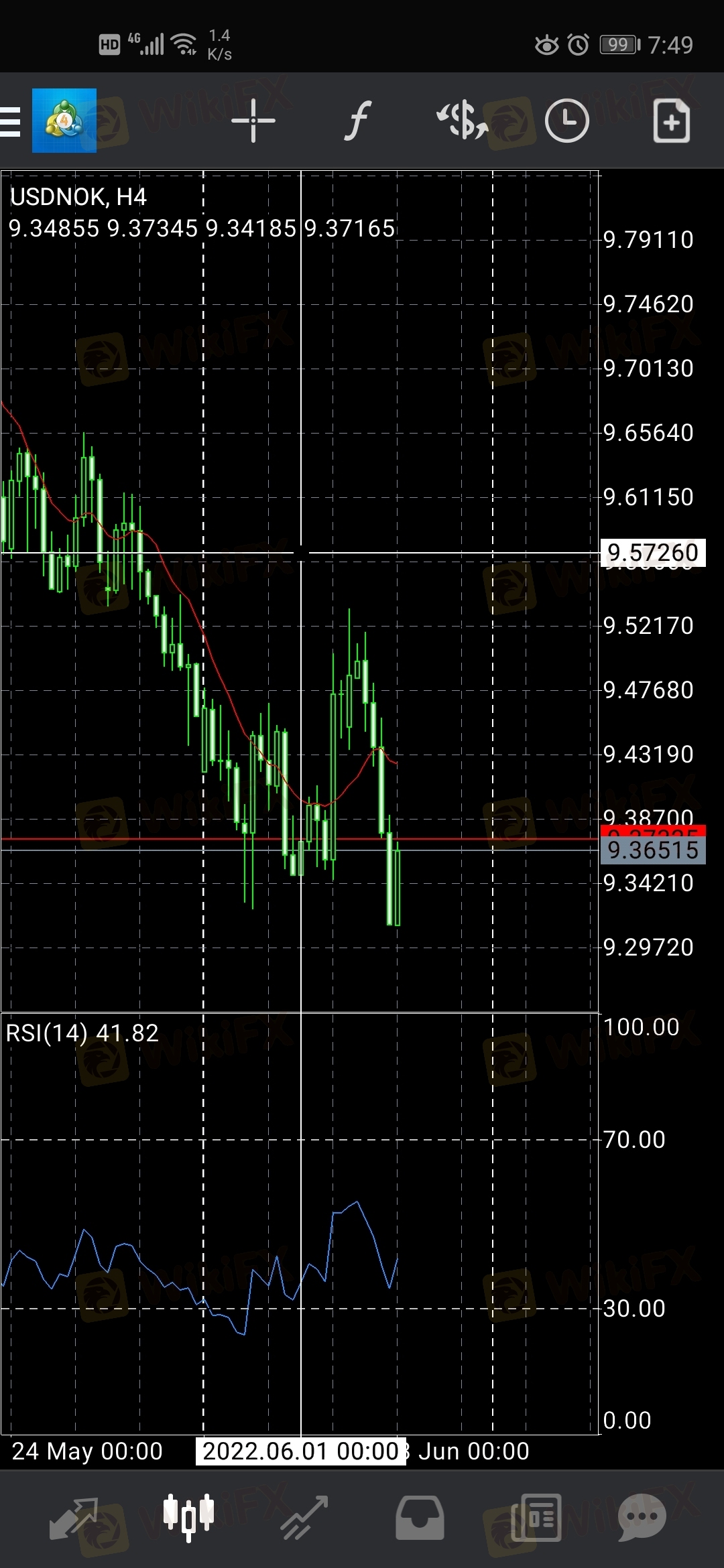Enable the crosshair tool
The width and height of the screenshot is (724, 1568).
pyautogui.click(x=253, y=121)
